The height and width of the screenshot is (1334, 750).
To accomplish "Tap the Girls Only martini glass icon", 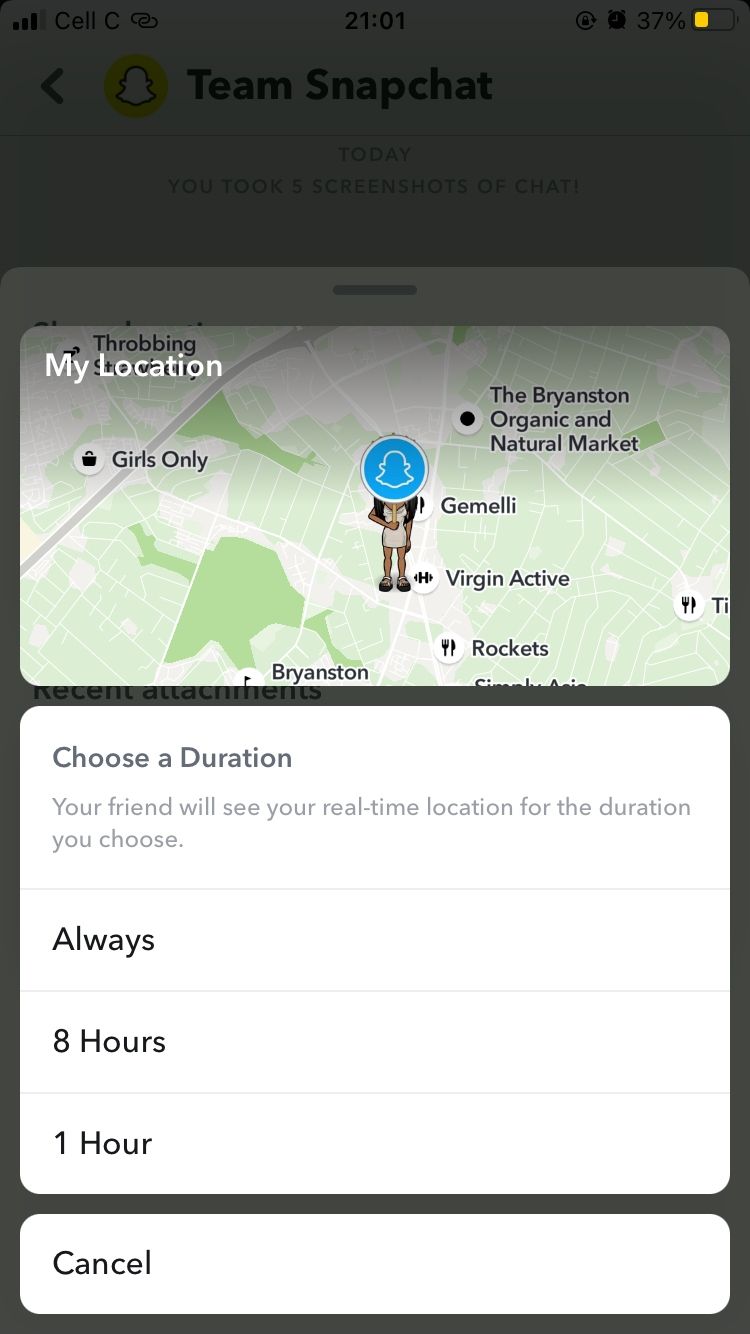I will pyautogui.click(x=89, y=459).
